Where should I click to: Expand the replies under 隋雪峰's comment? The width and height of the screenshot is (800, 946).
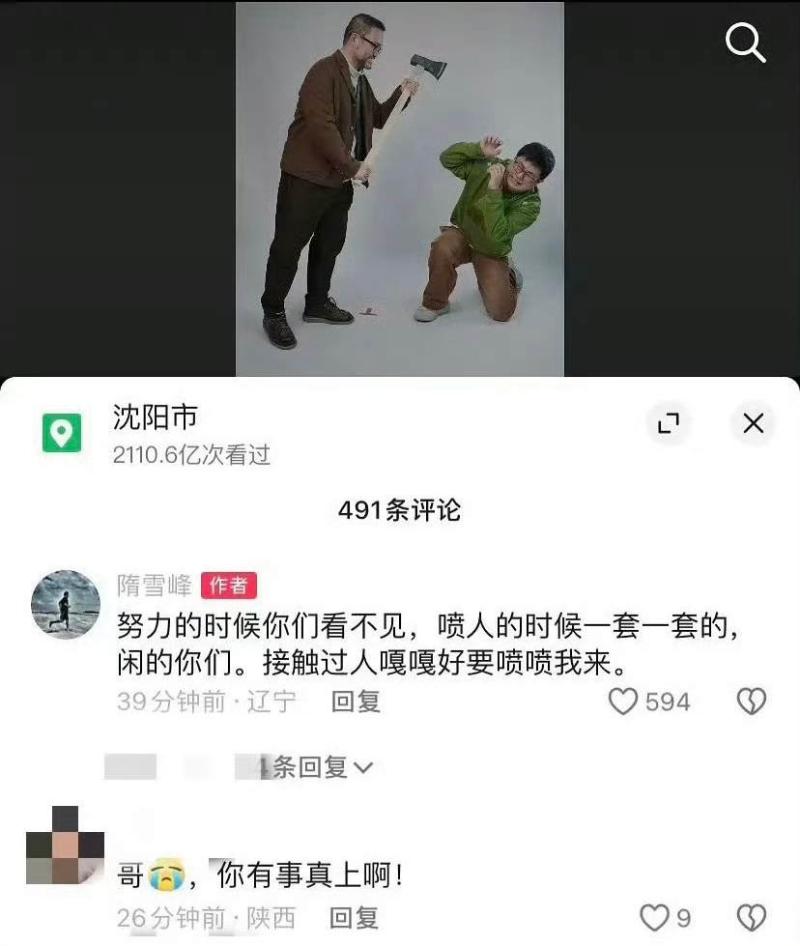point(322,767)
